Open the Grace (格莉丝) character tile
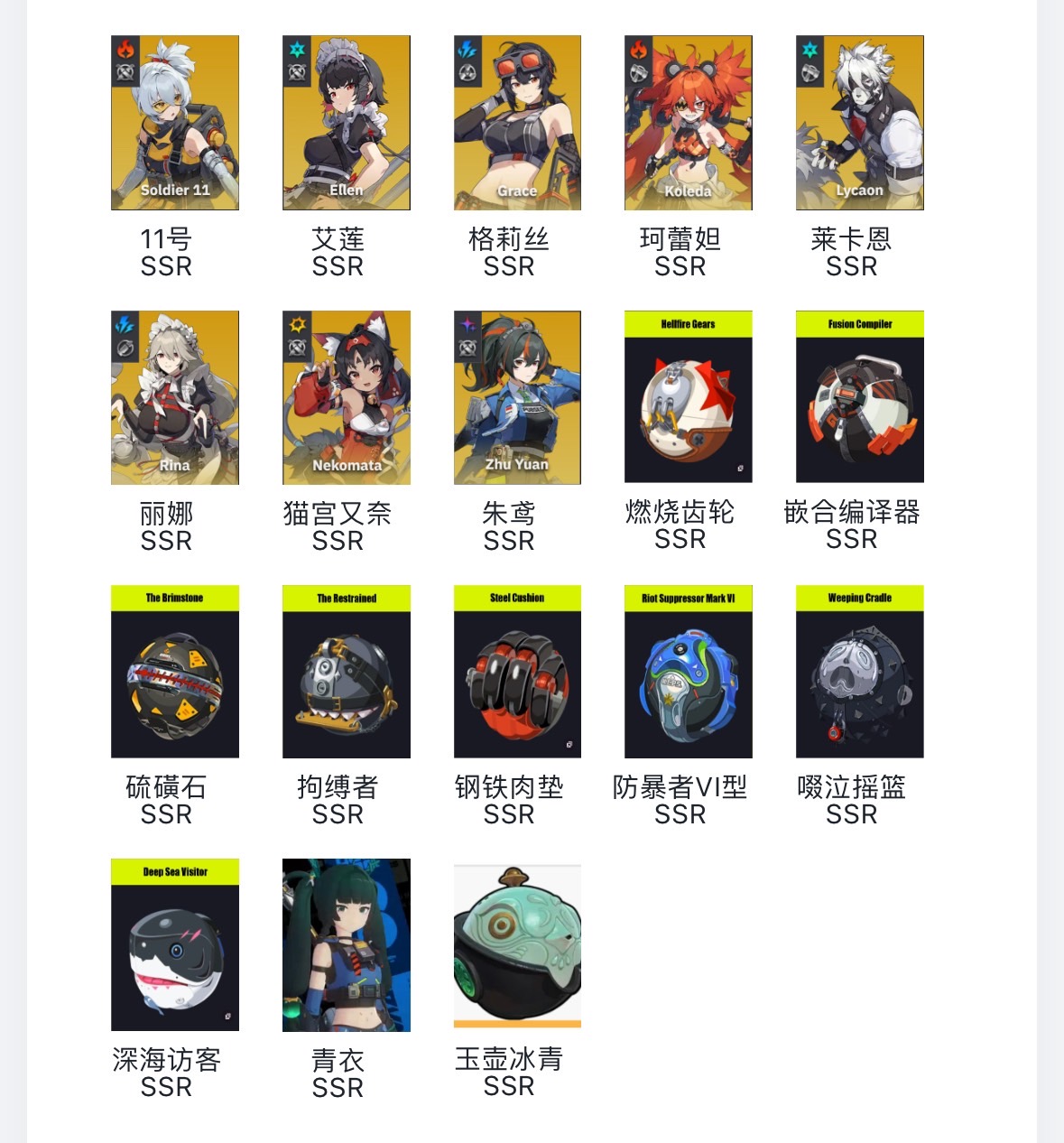The height and width of the screenshot is (1143, 1064). coord(517,123)
